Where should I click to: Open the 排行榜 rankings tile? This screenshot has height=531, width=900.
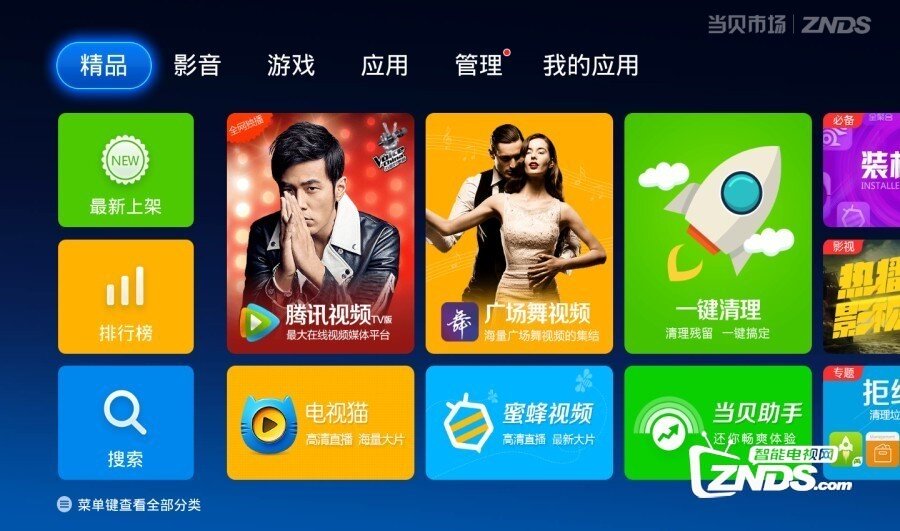tap(126, 296)
